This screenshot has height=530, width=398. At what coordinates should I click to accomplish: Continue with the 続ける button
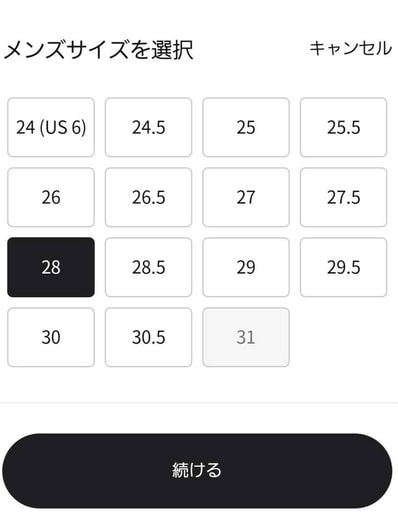point(197,471)
